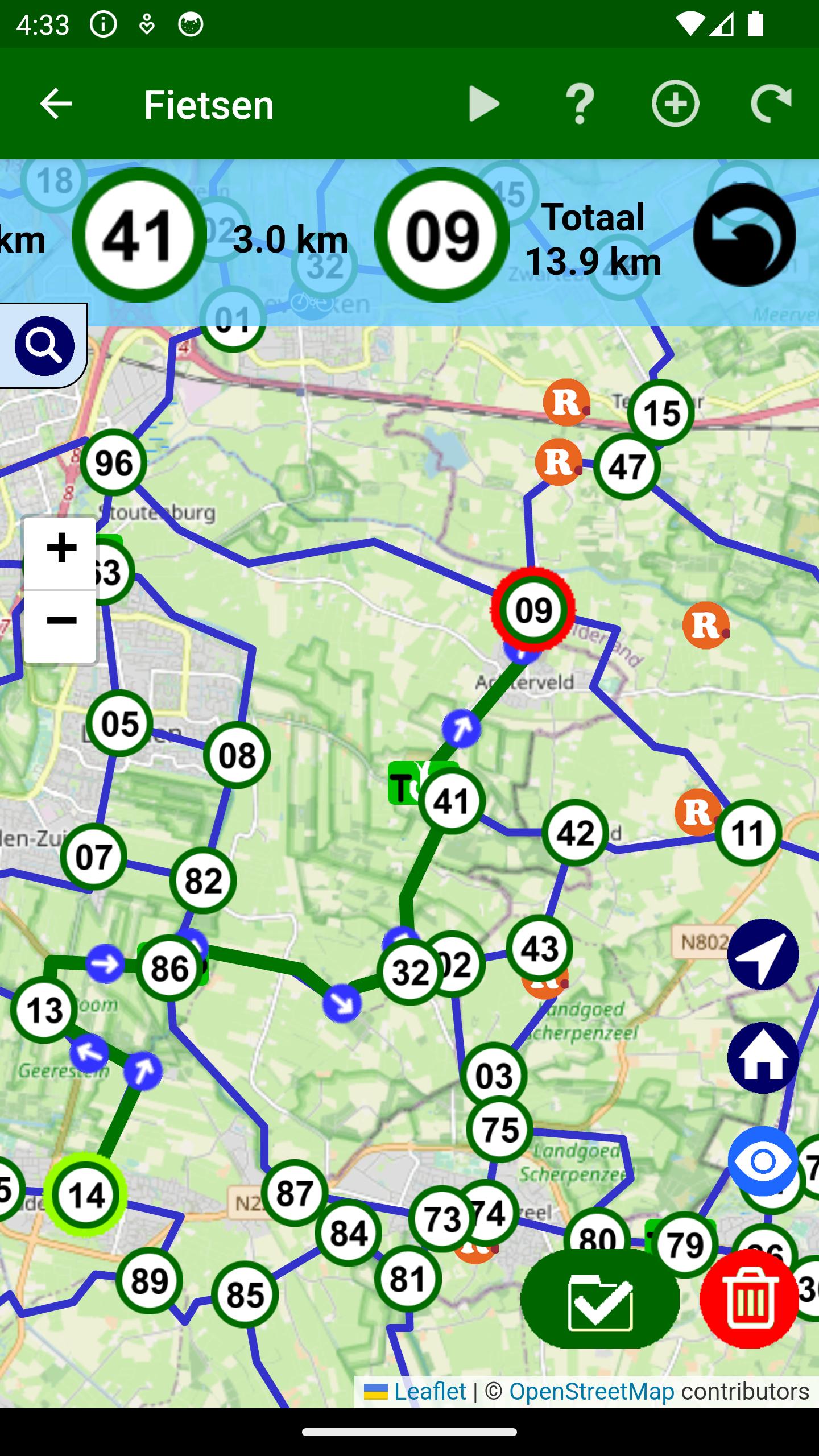Open the map search magnifier
Viewport: 819px width, 1456px height.
click(x=44, y=345)
